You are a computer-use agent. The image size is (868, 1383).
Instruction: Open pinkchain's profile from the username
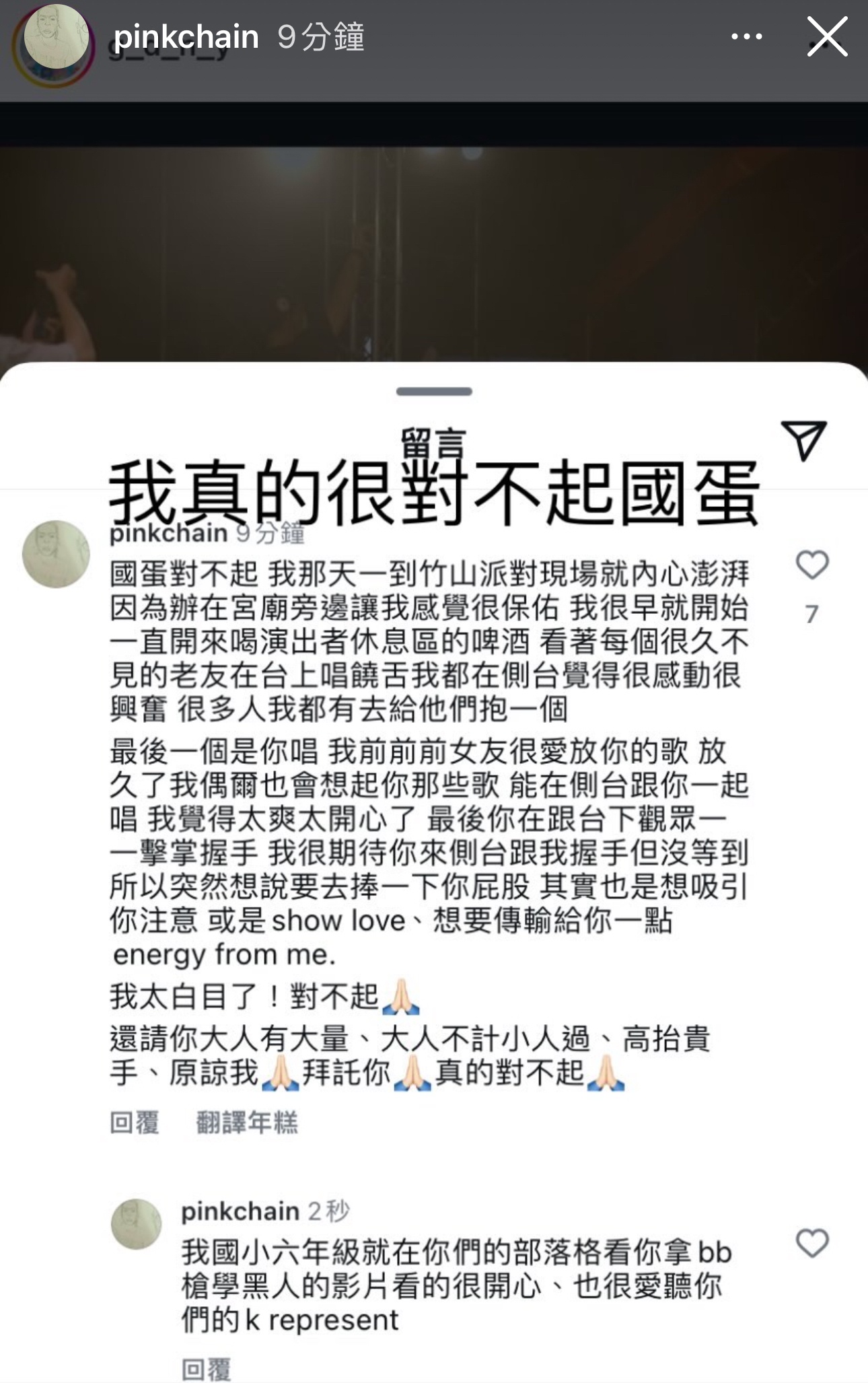pos(186,37)
